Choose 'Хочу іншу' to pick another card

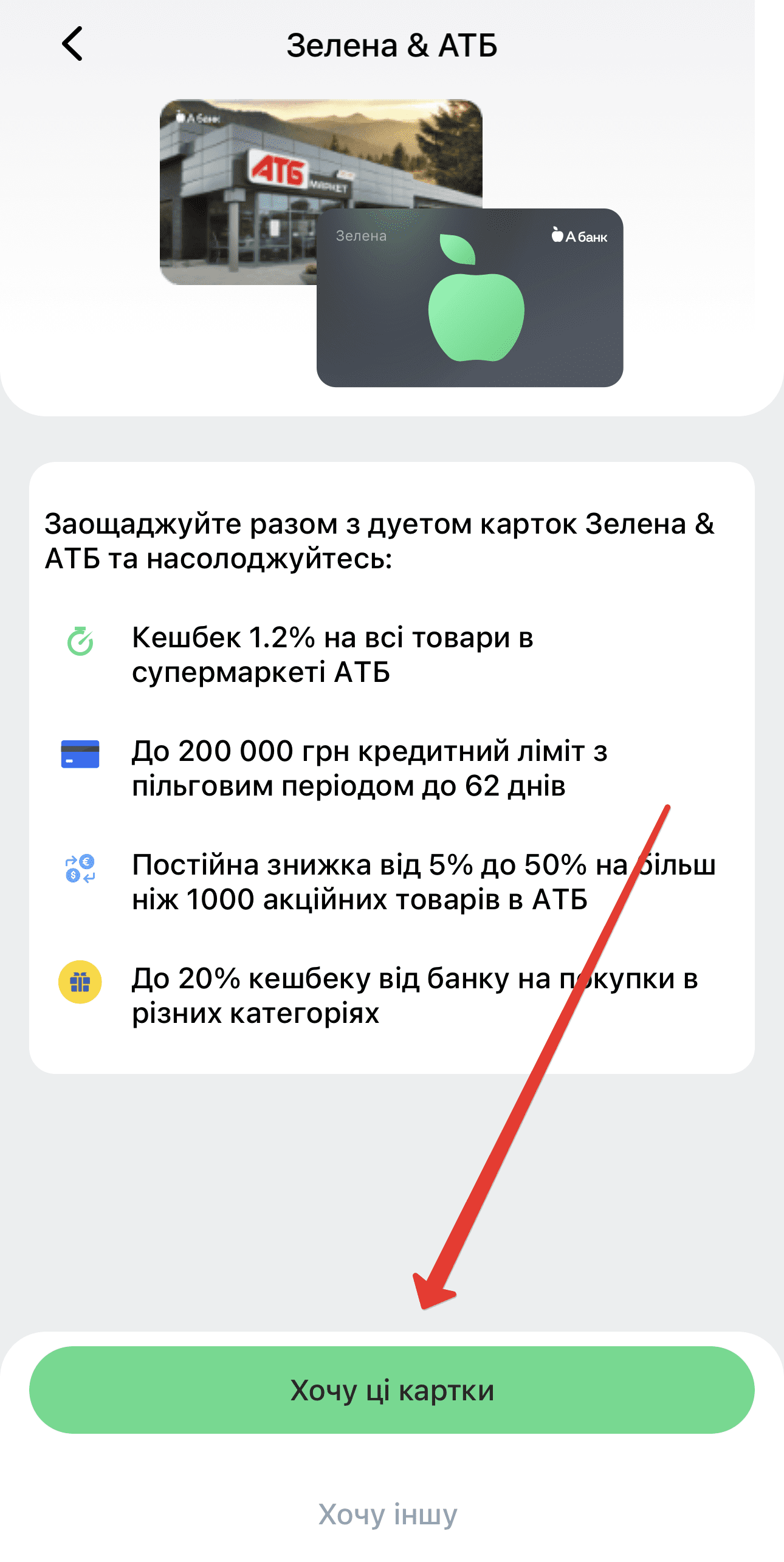tap(388, 1514)
